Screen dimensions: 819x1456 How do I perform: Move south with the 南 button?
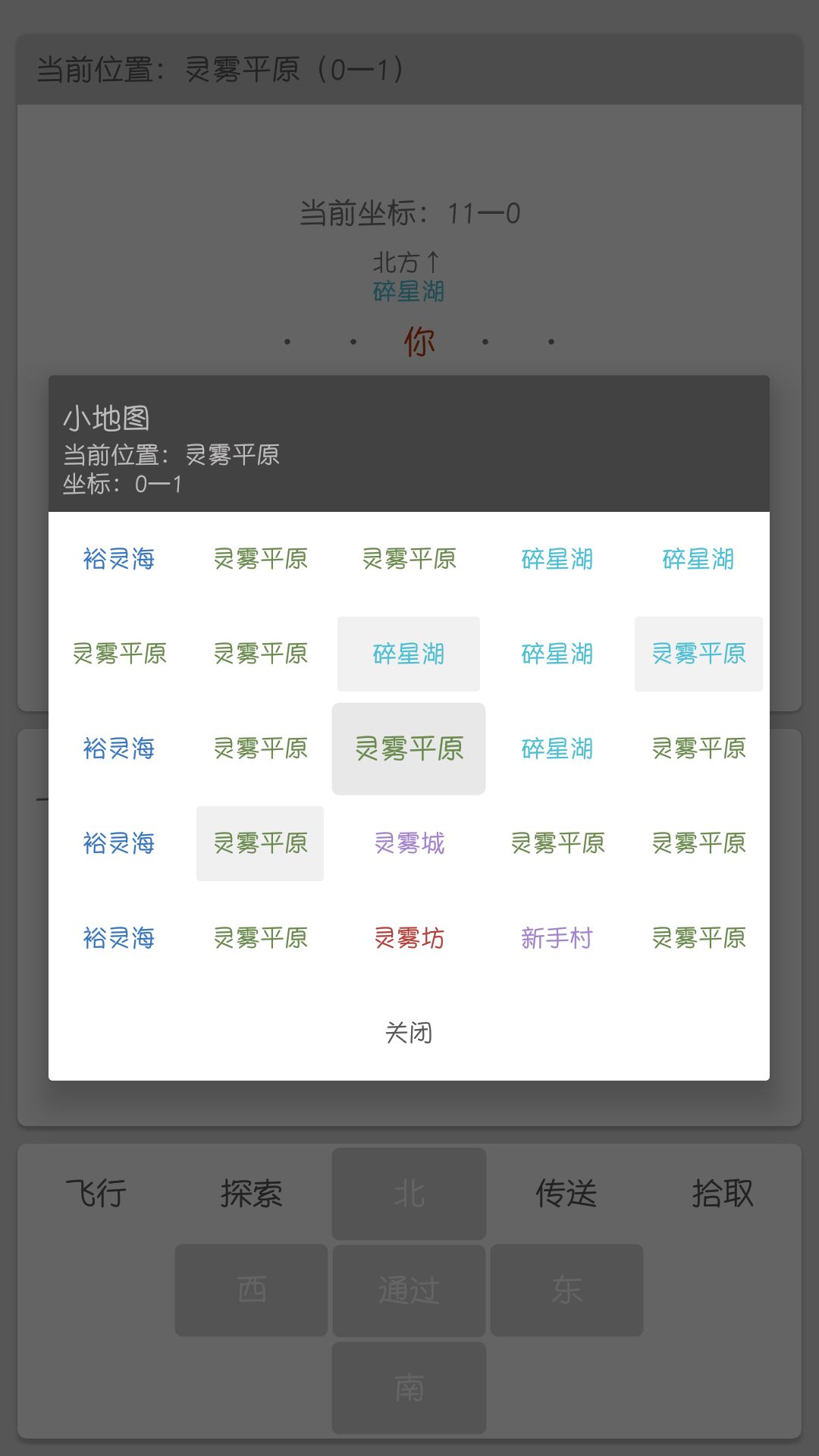(408, 1386)
